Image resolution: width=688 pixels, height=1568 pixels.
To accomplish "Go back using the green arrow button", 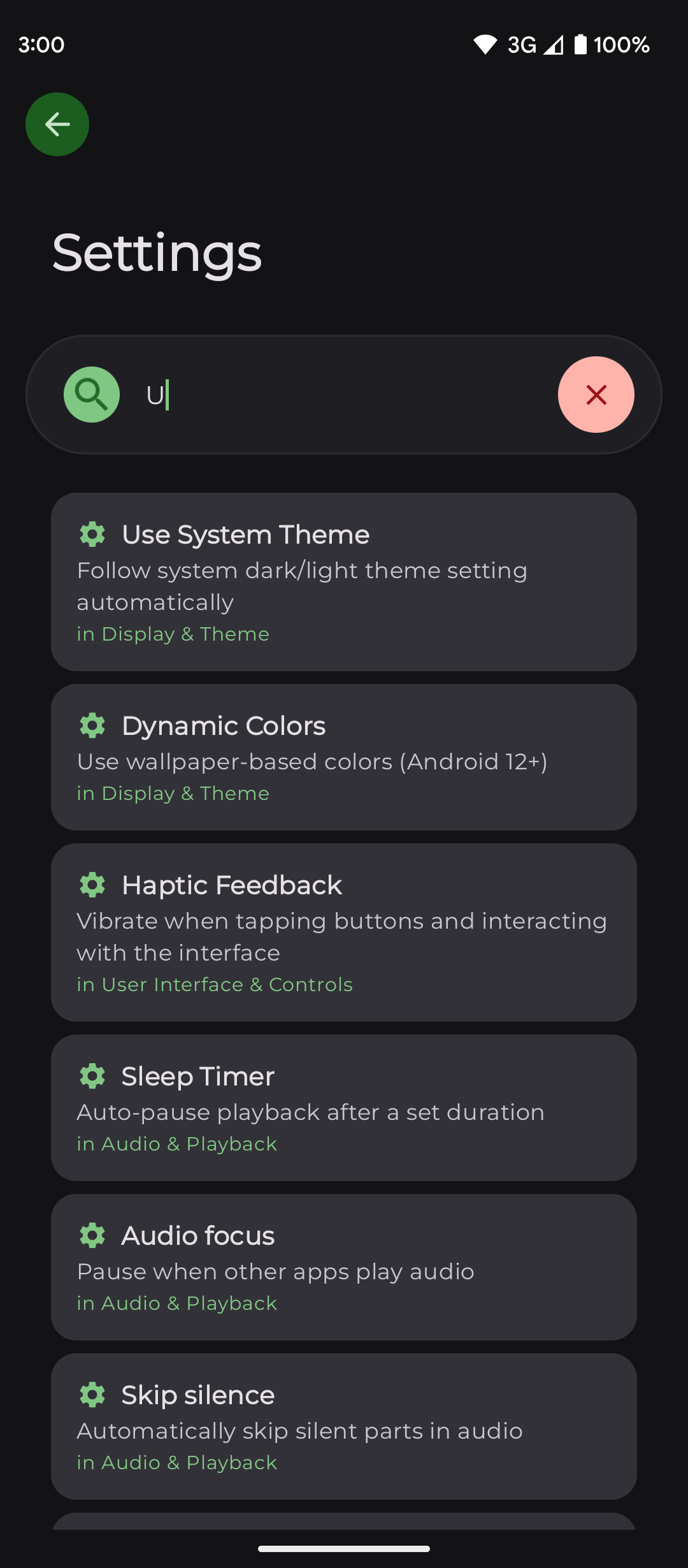I will (57, 124).
